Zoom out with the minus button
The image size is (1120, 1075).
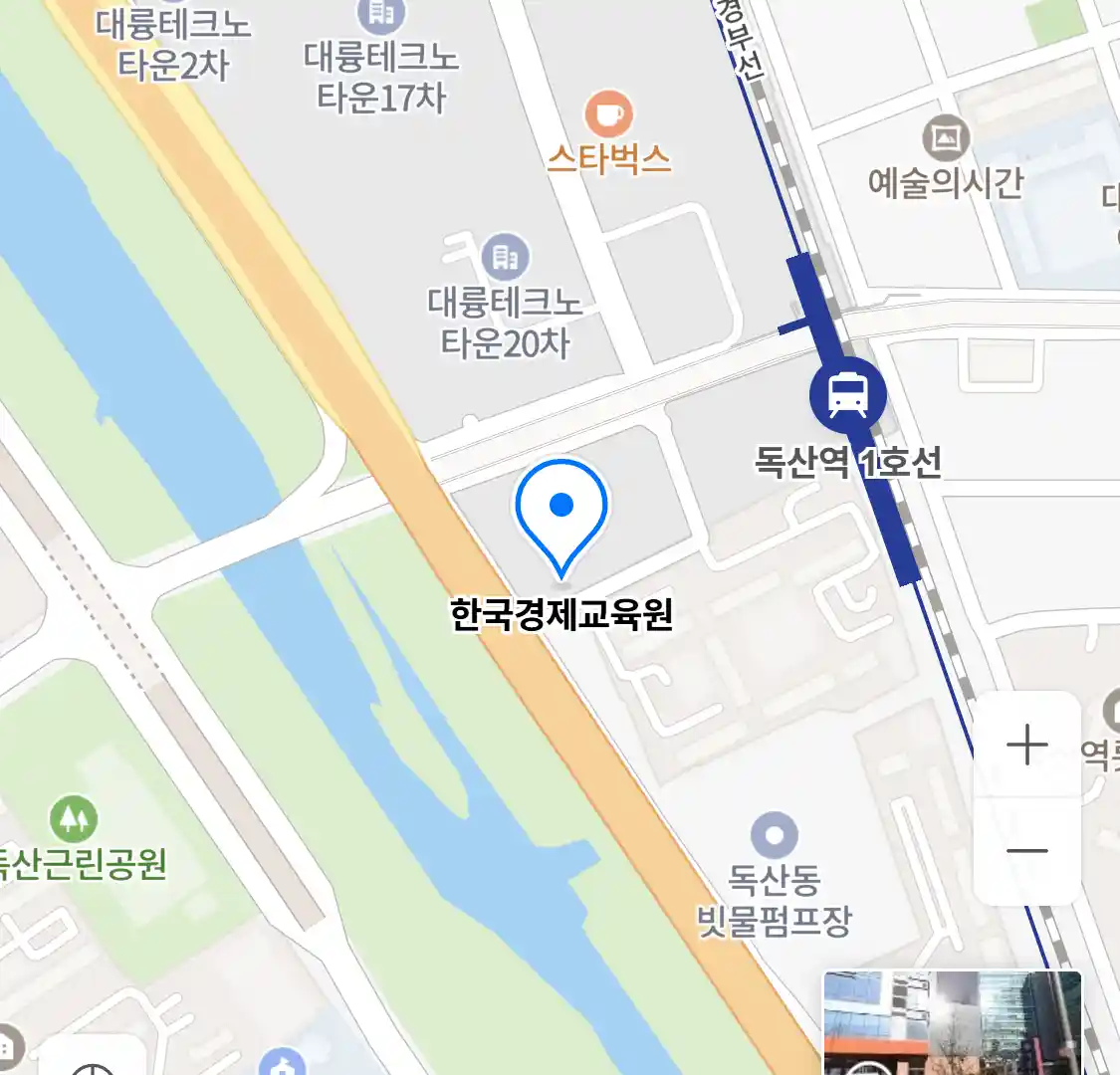(1026, 850)
